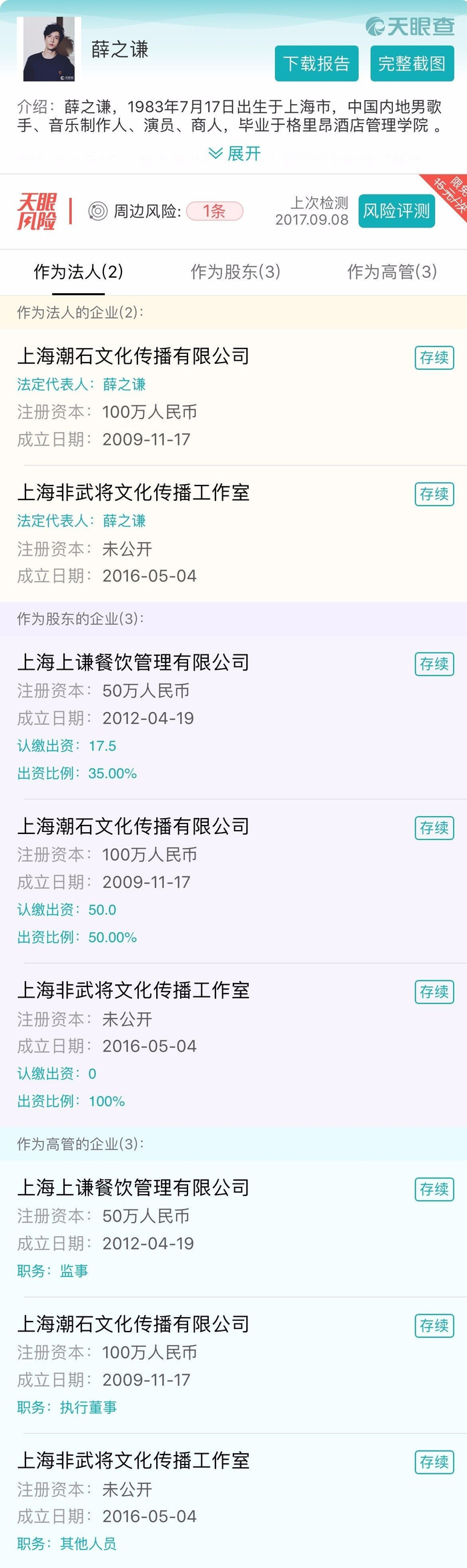This screenshot has width=467, height=1568.
Task: Open 上海非武将文化传播工作室 under 作为法人的企业
Action: point(133,493)
